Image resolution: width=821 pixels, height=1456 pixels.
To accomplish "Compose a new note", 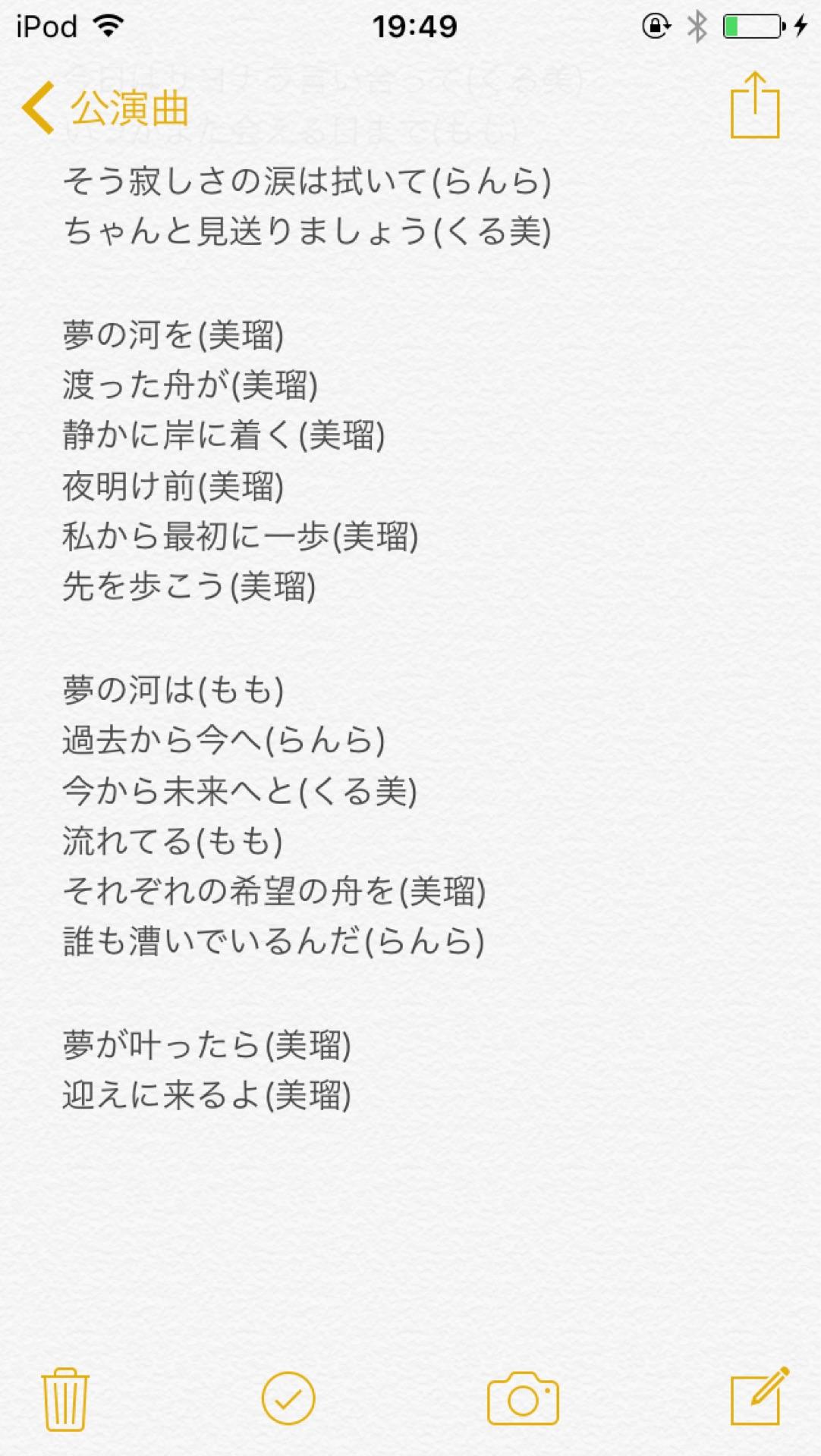I will (x=759, y=1398).
